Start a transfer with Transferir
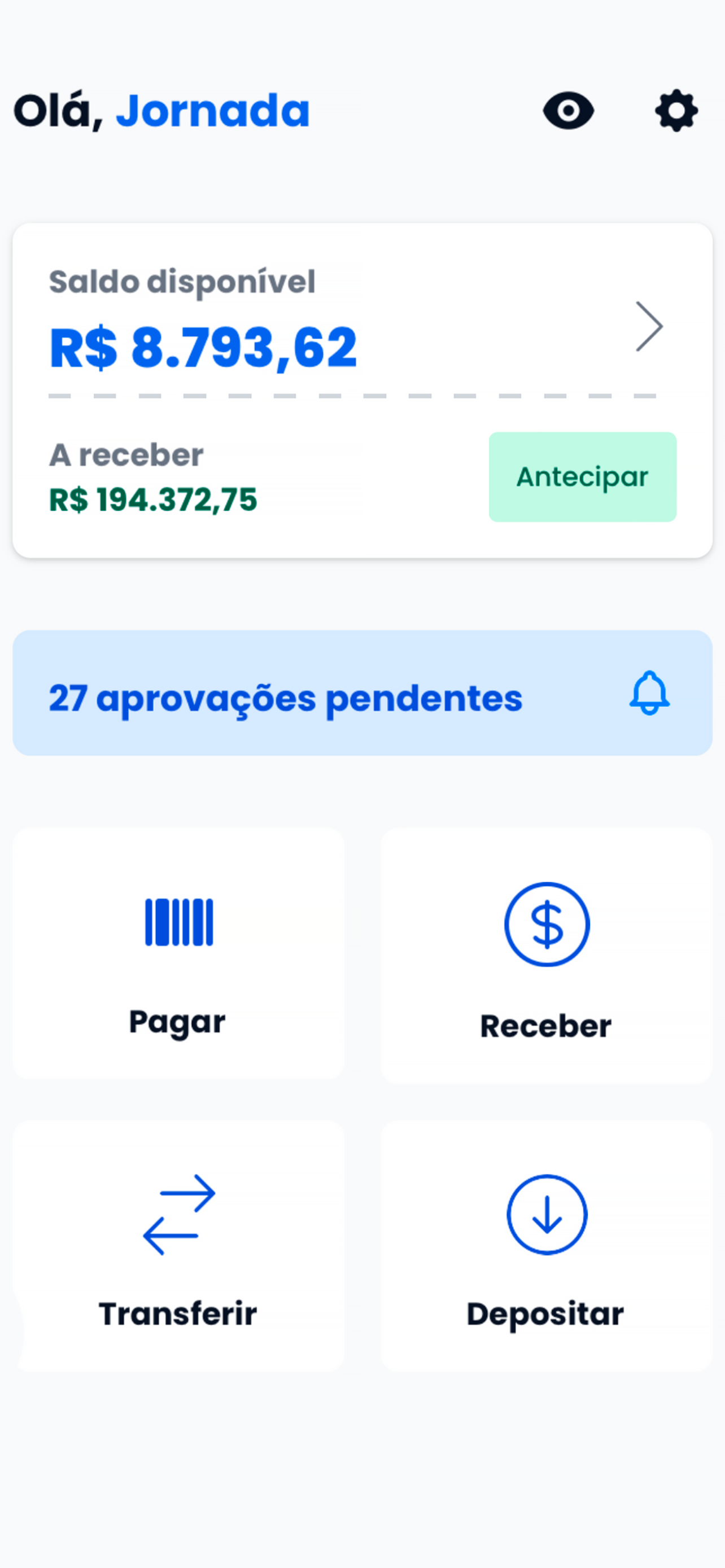The width and height of the screenshot is (725, 1568). click(x=178, y=1246)
